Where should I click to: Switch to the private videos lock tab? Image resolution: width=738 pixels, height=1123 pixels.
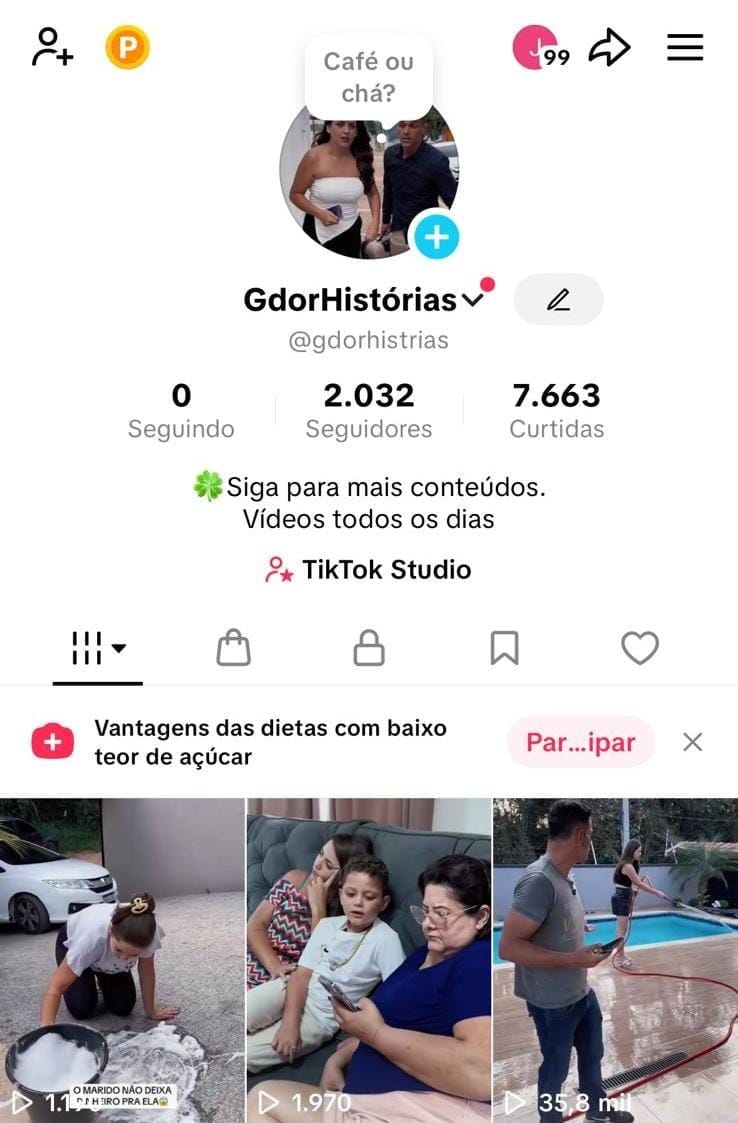tap(369, 648)
